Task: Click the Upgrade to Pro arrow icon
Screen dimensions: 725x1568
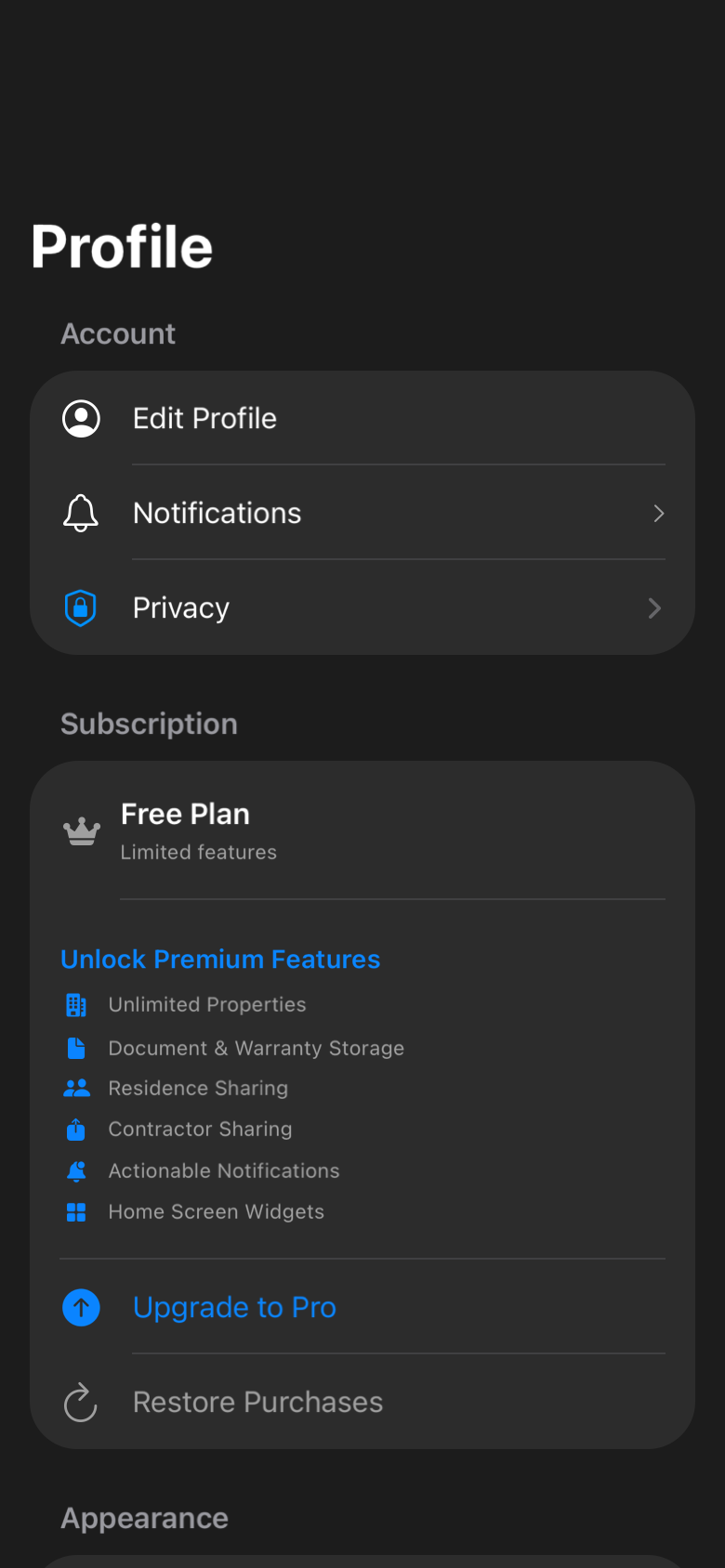Action: click(x=81, y=1307)
